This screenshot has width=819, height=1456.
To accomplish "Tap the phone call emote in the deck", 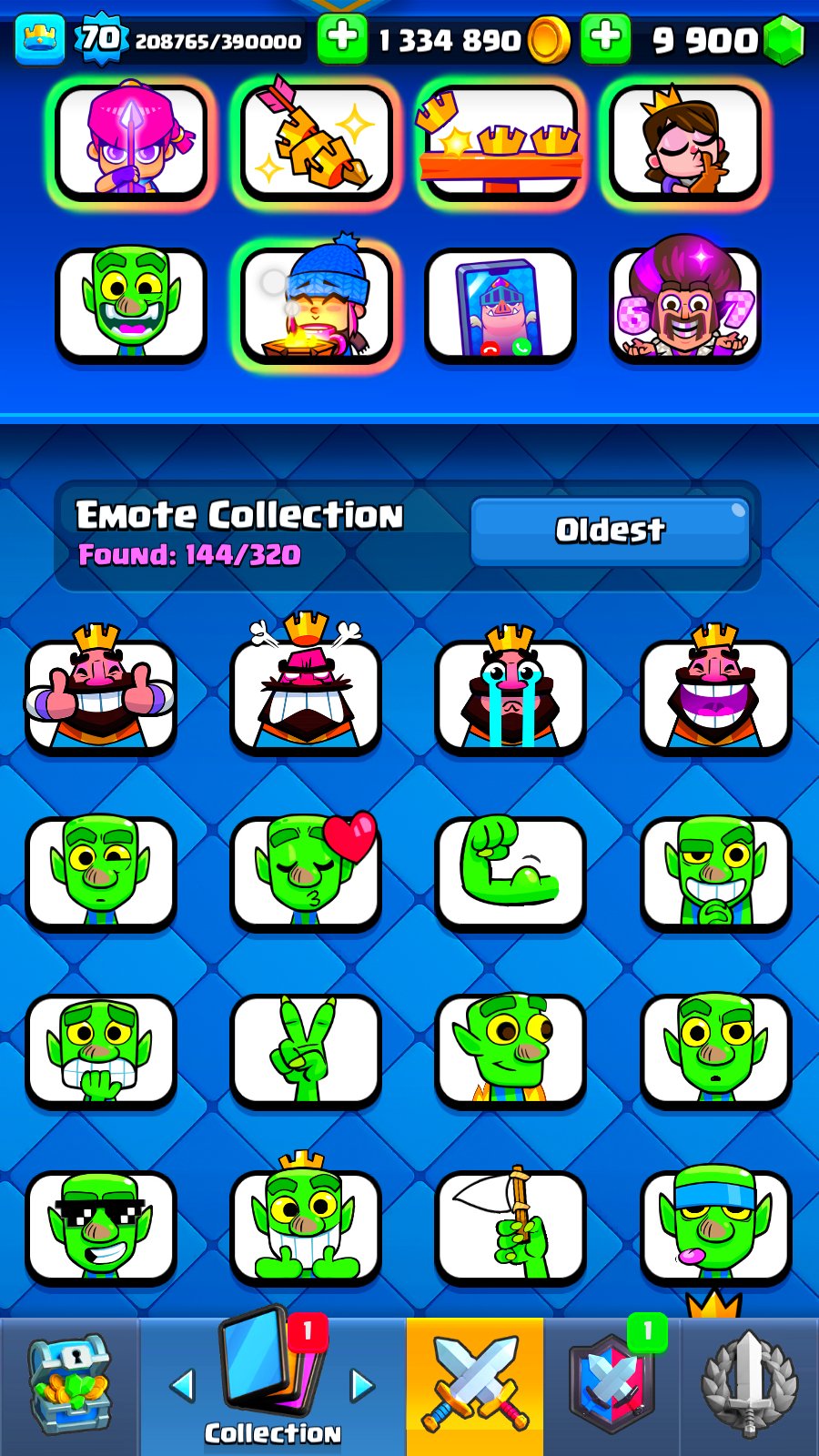I will (x=500, y=306).
